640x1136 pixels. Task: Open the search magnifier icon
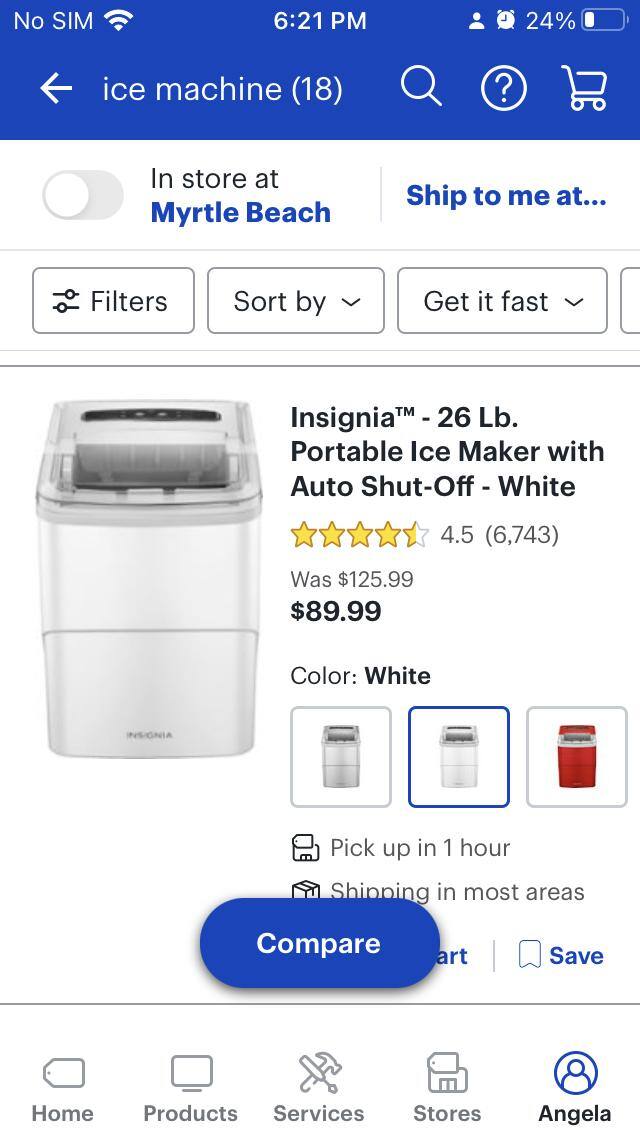pos(421,88)
